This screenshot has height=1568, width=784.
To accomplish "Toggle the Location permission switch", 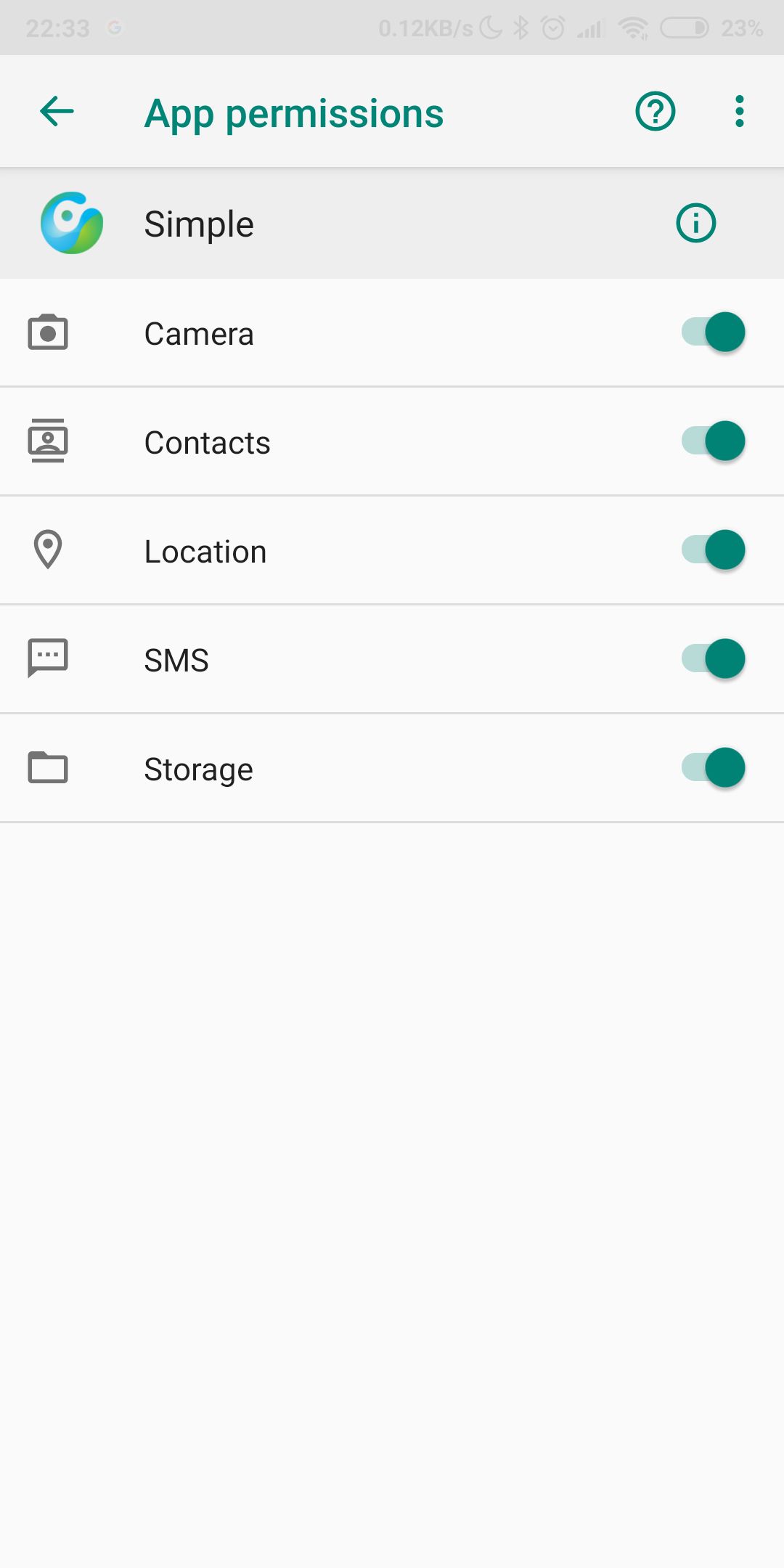I will 714,550.
